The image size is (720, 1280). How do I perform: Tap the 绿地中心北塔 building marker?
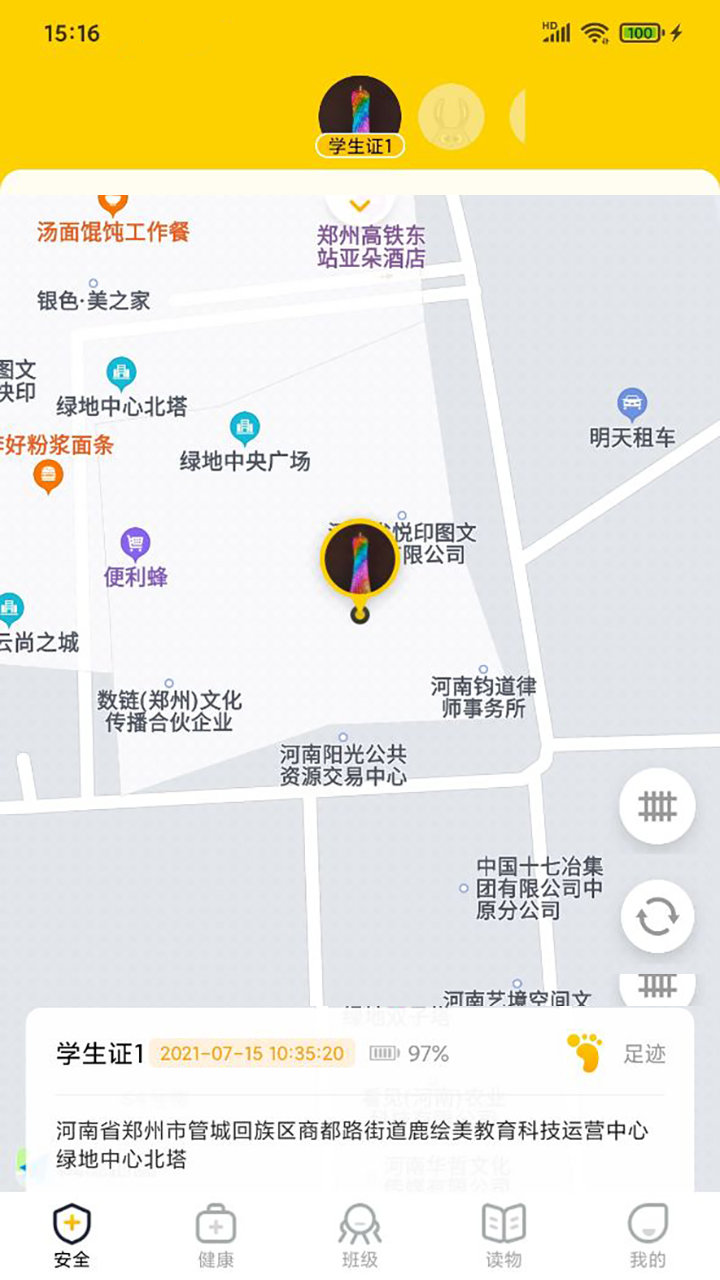pos(120,370)
